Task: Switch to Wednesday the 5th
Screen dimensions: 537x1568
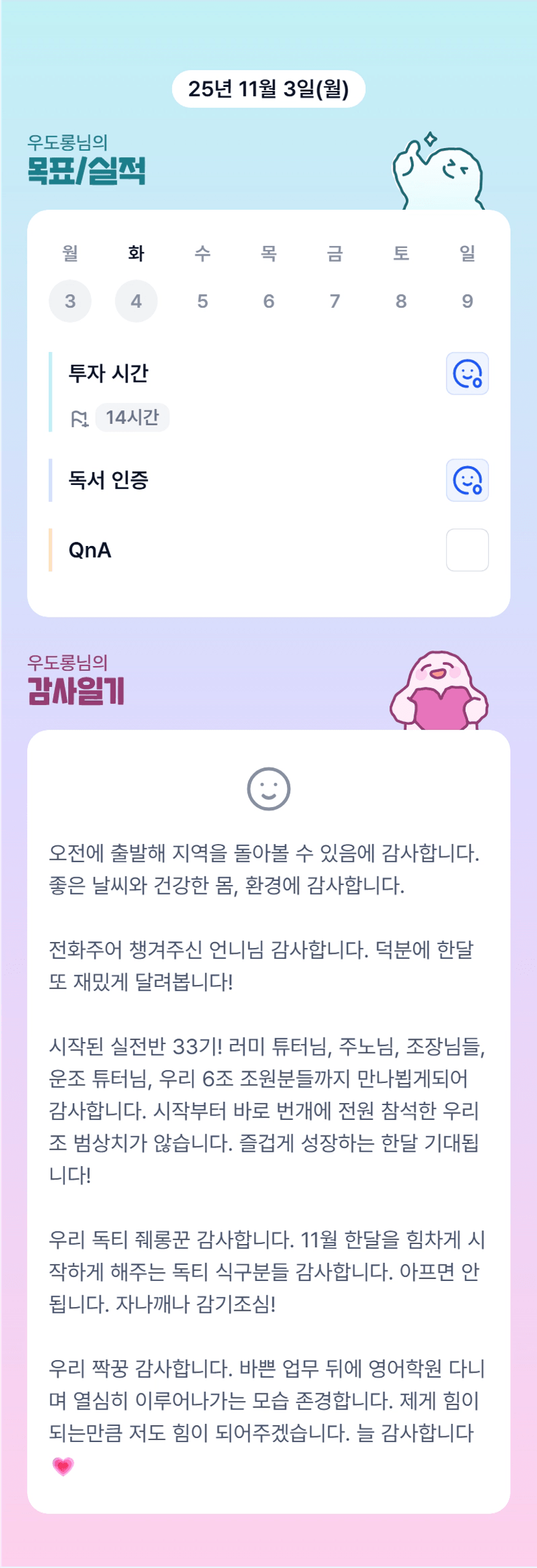Action: point(203,301)
